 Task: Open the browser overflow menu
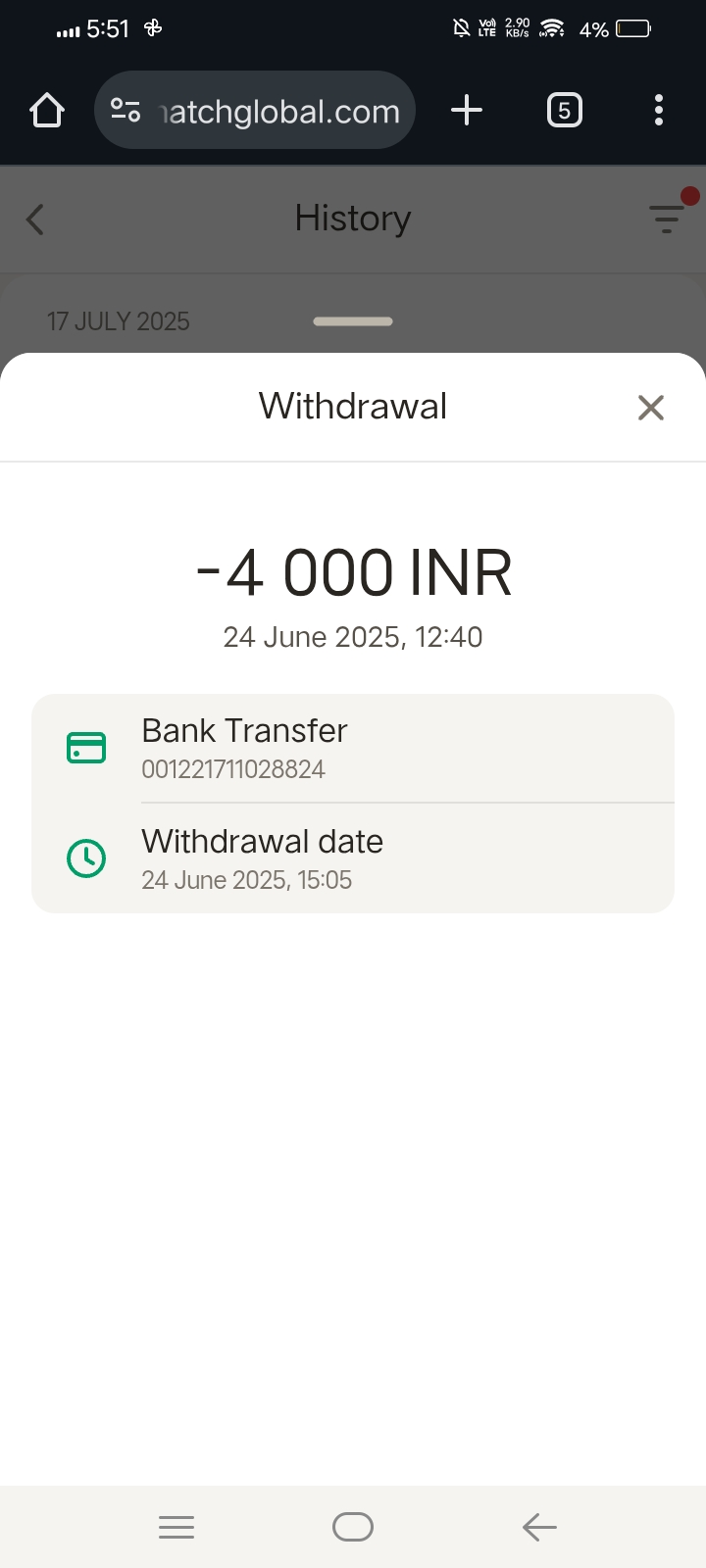658,111
